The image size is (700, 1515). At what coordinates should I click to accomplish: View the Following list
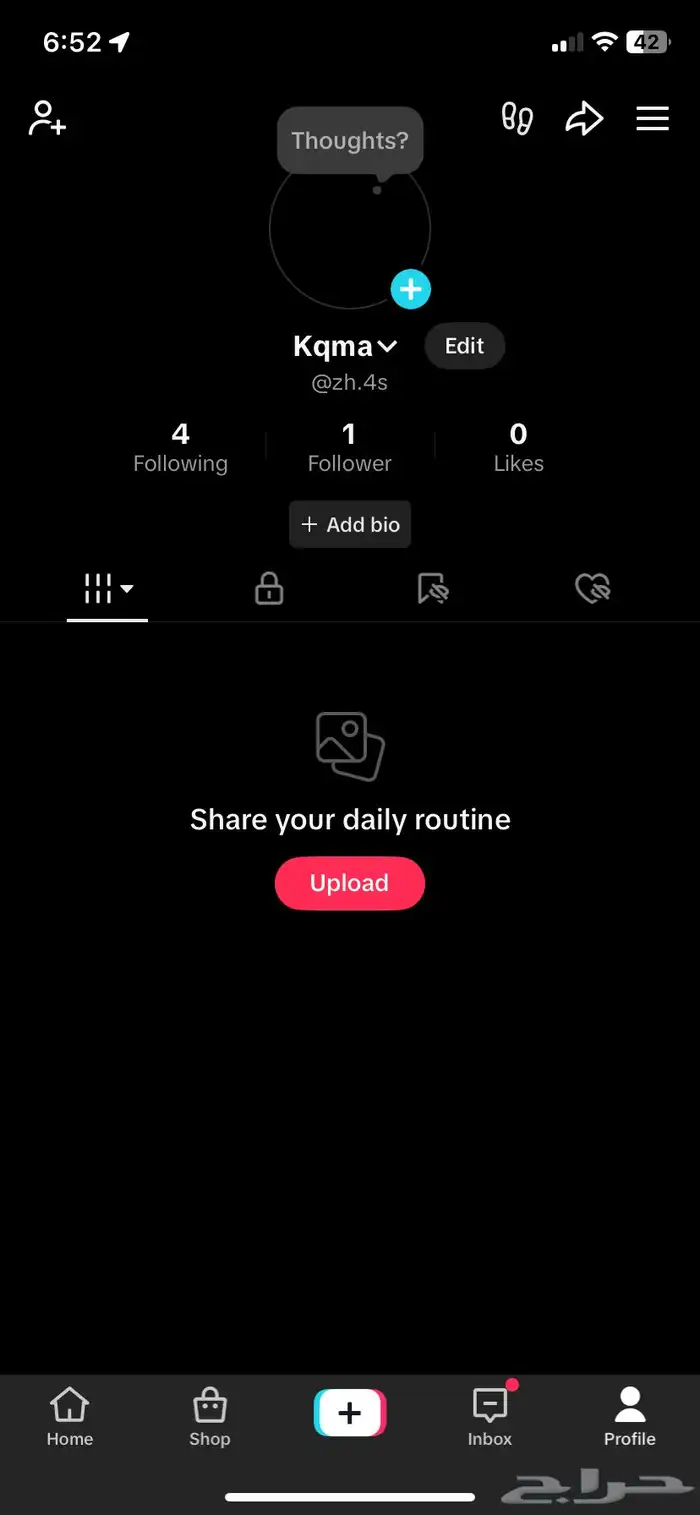[180, 447]
